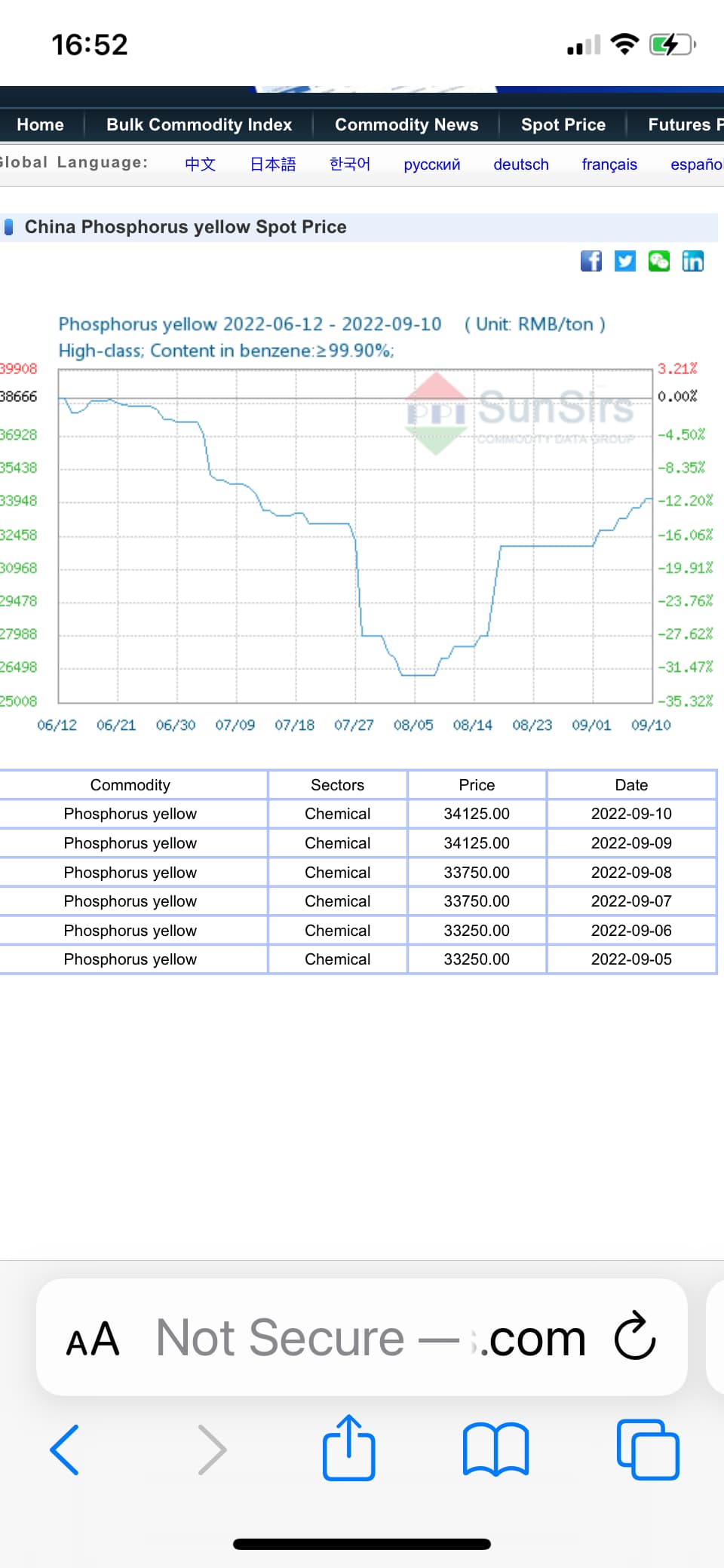724x1568 pixels.
Task: Switch to Spot Price tab
Action: 563,125
